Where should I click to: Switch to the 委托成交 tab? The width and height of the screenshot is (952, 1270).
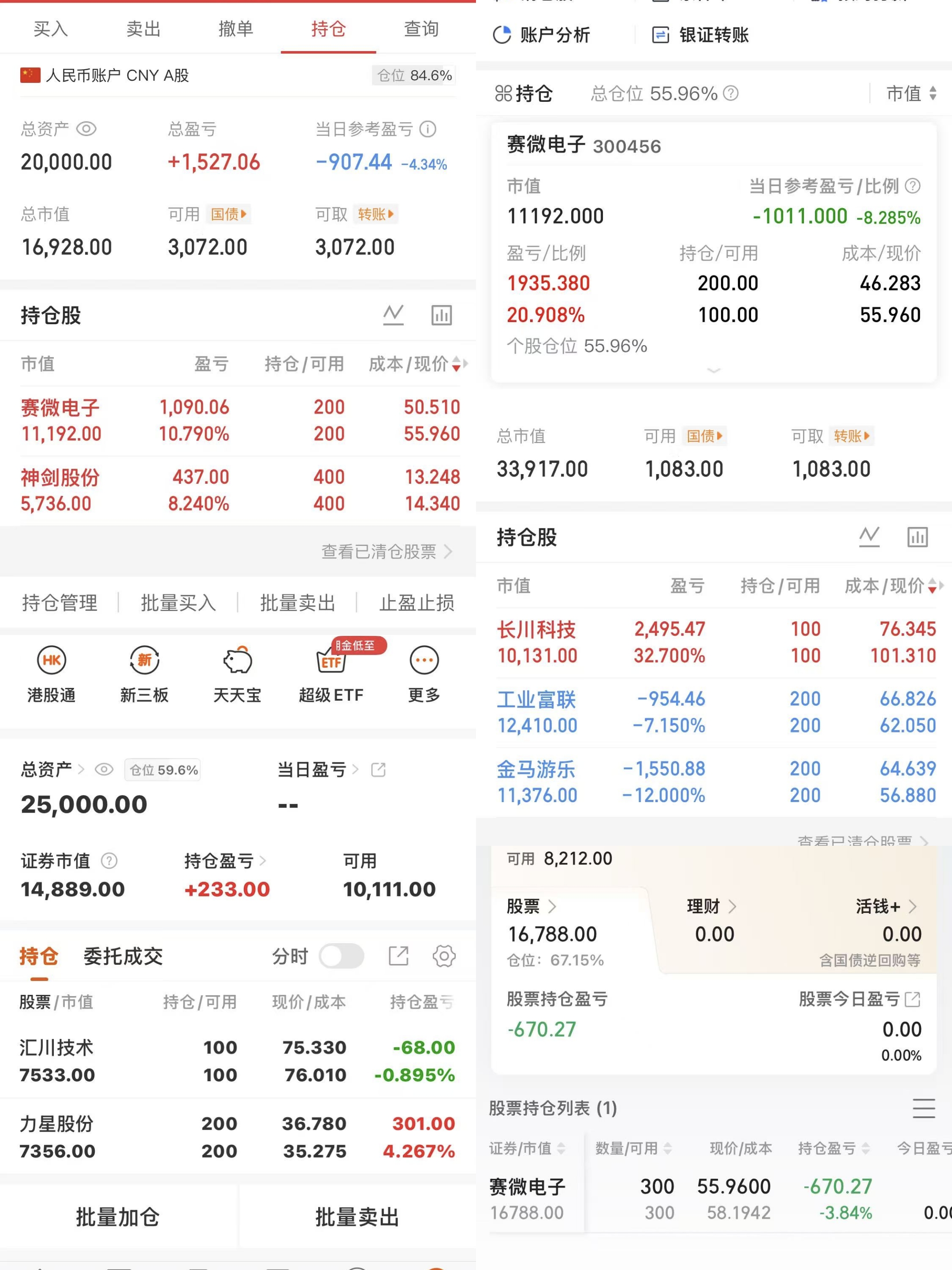[x=123, y=956]
